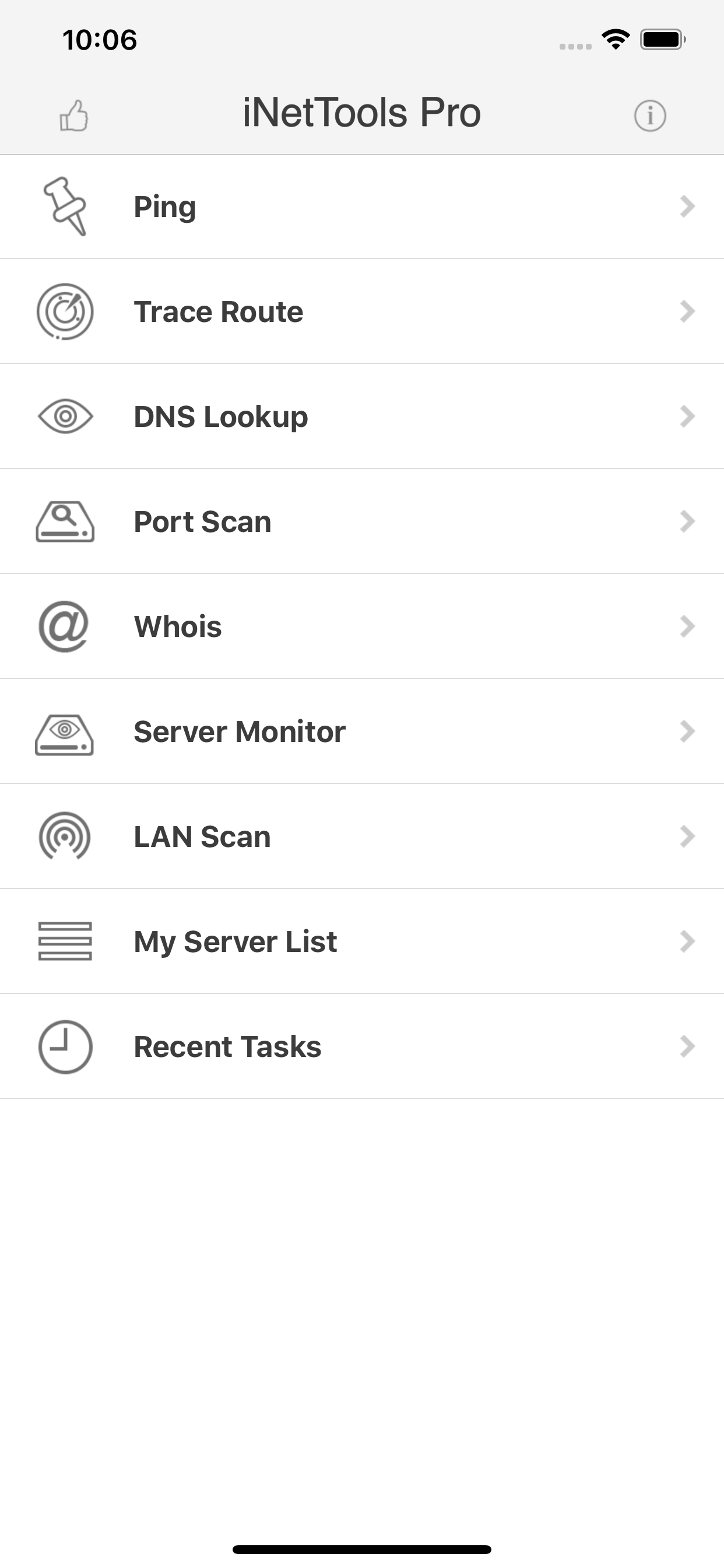Screen dimensions: 724x1568
Task: Open the info button
Action: click(650, 116)
